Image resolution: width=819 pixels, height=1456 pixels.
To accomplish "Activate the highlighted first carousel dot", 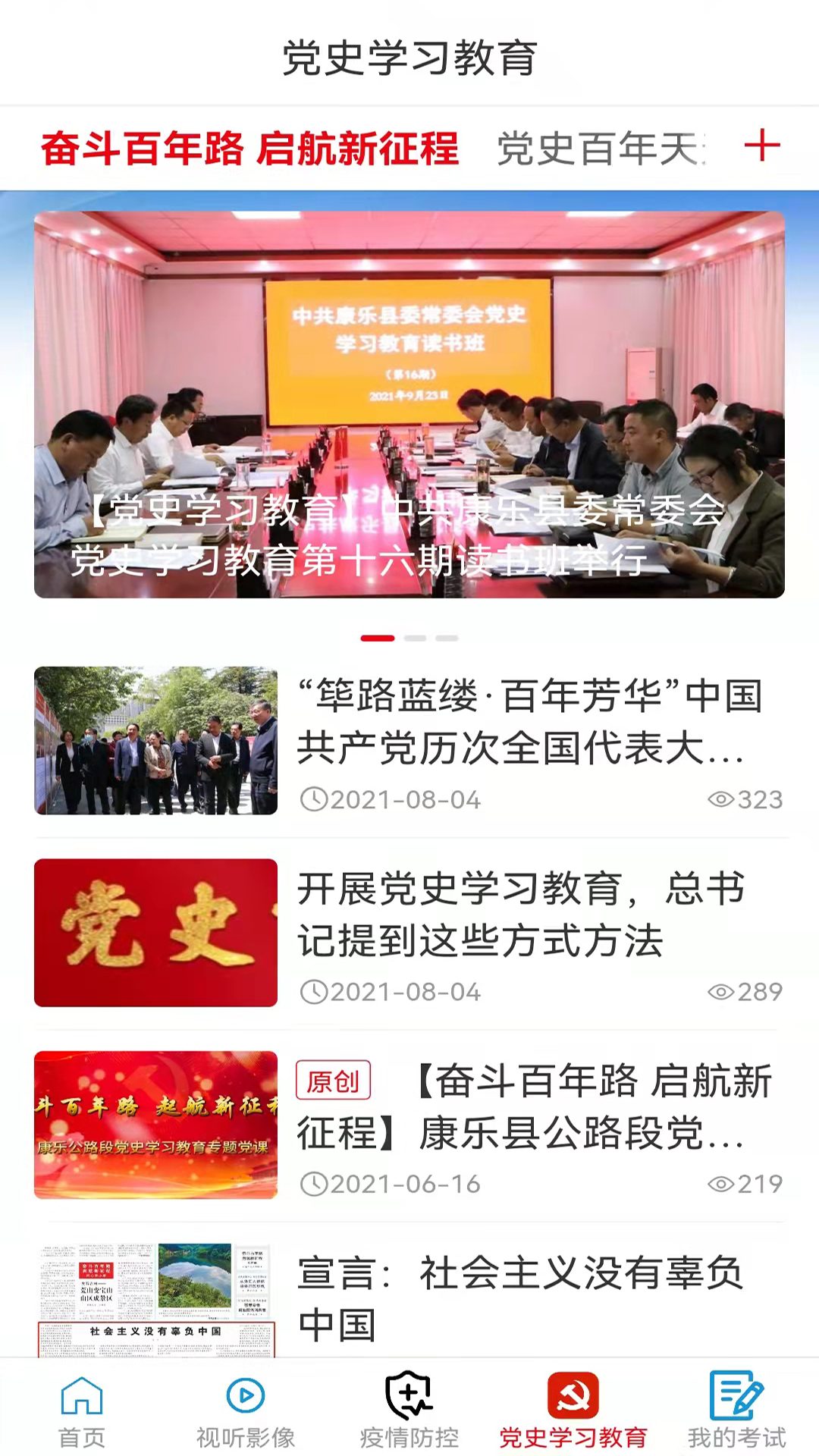I will click(375, 639).
